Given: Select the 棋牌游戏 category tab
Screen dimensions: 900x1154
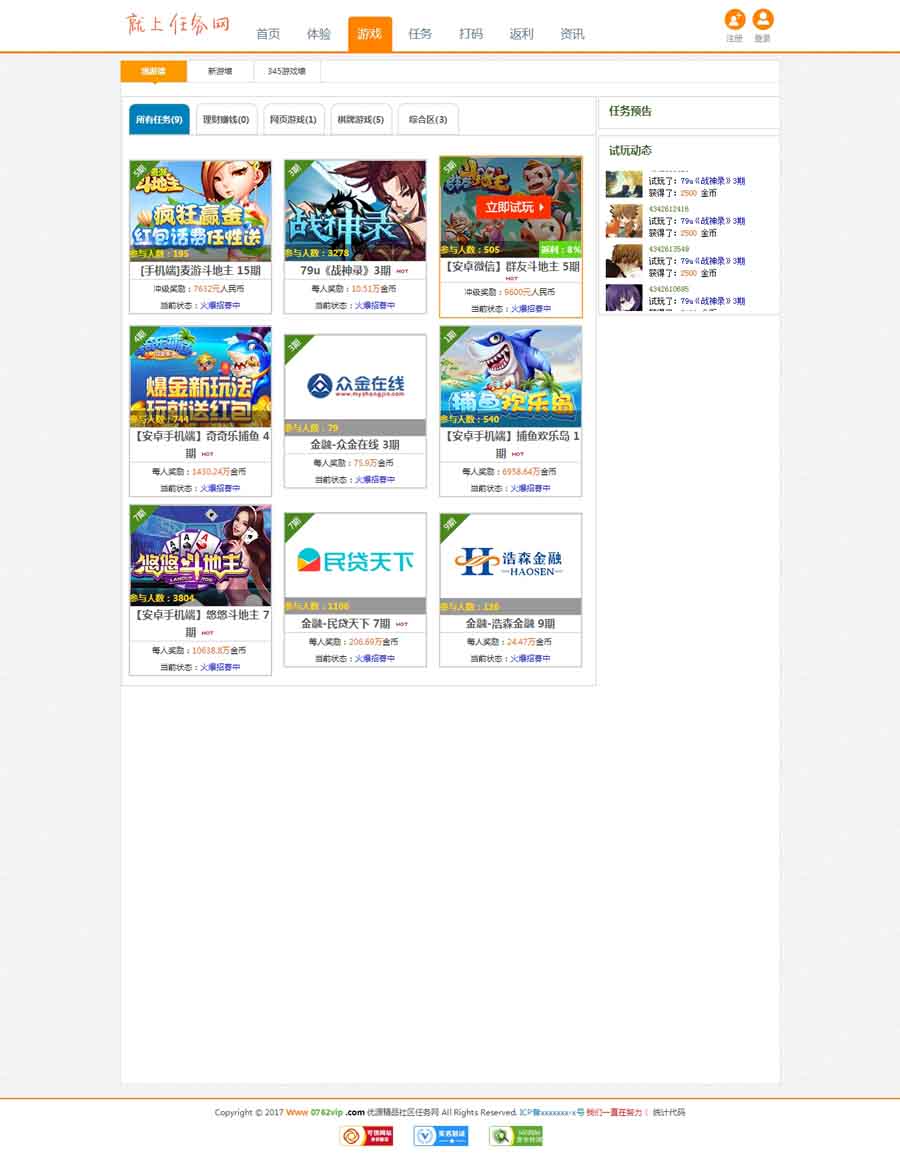Looking at the screenshot, I should pos(360,120).
